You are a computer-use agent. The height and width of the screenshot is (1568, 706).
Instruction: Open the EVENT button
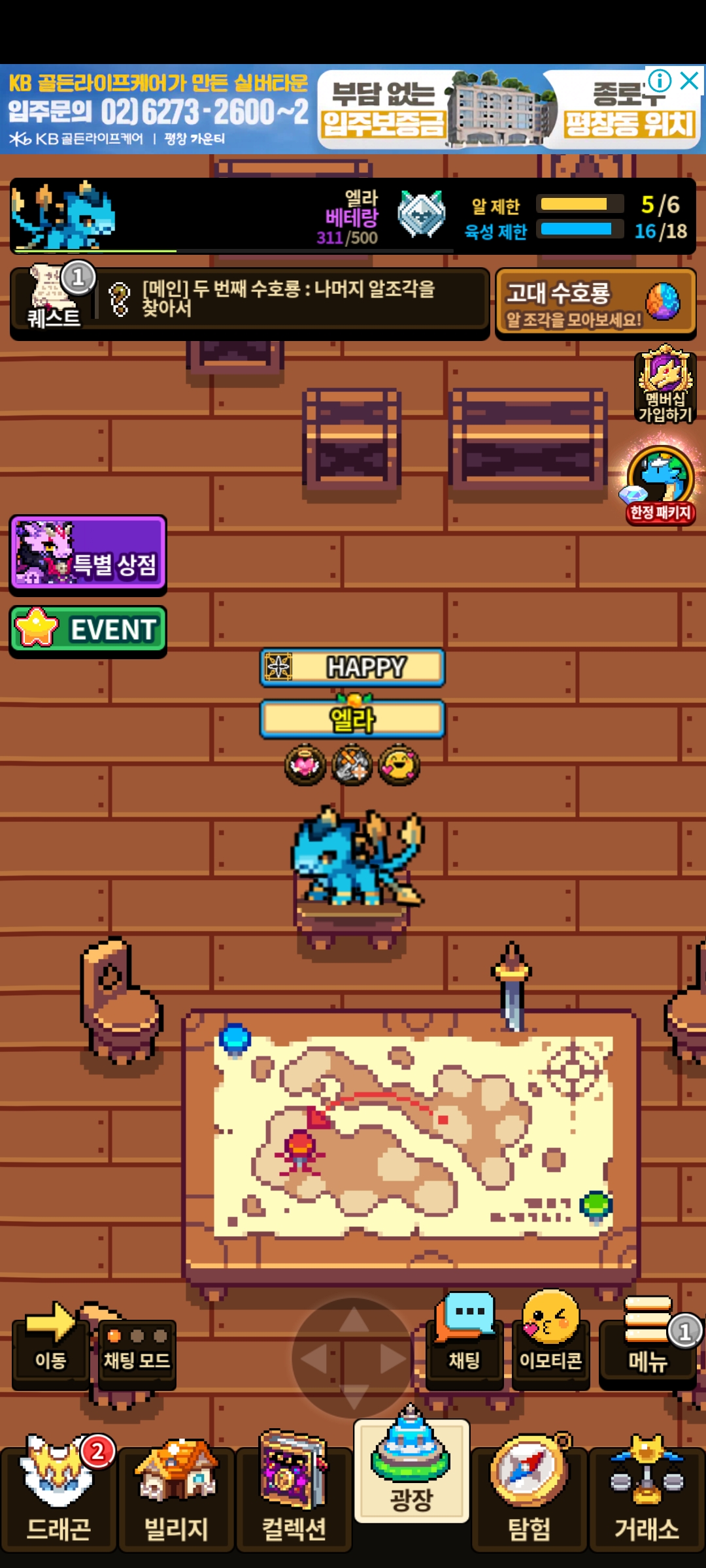pos(88,630)
